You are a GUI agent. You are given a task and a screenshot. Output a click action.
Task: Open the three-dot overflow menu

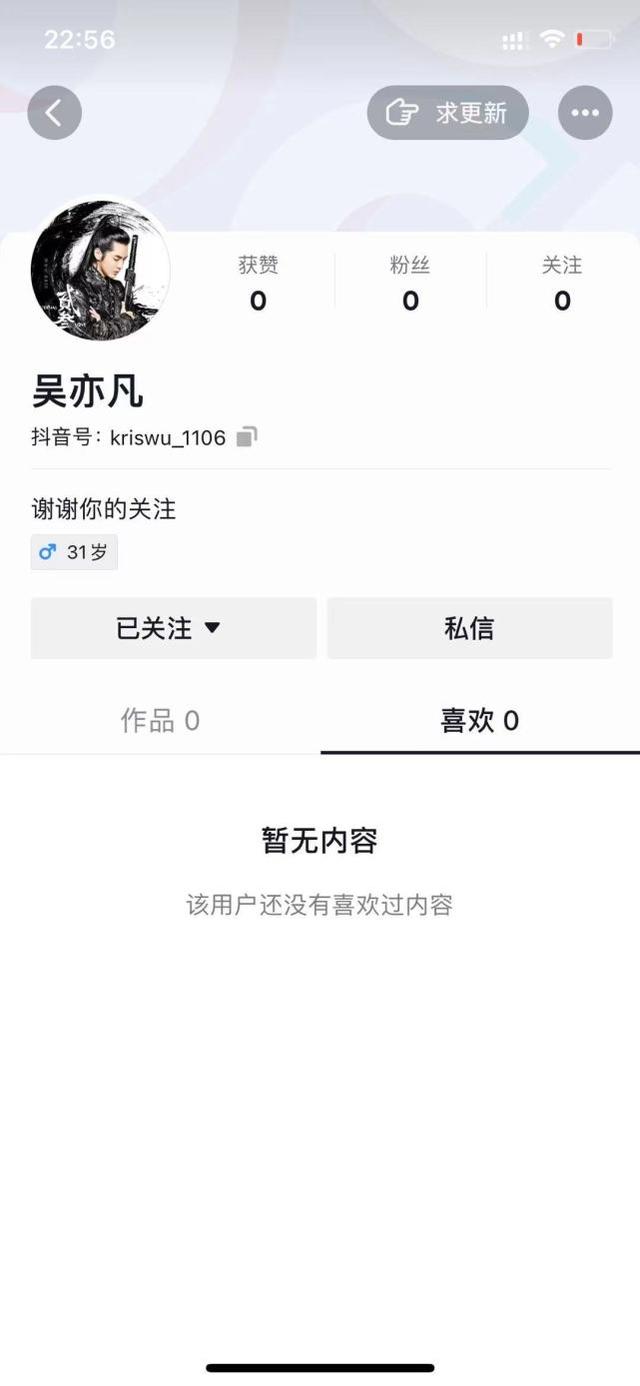[x=585, y=113]
